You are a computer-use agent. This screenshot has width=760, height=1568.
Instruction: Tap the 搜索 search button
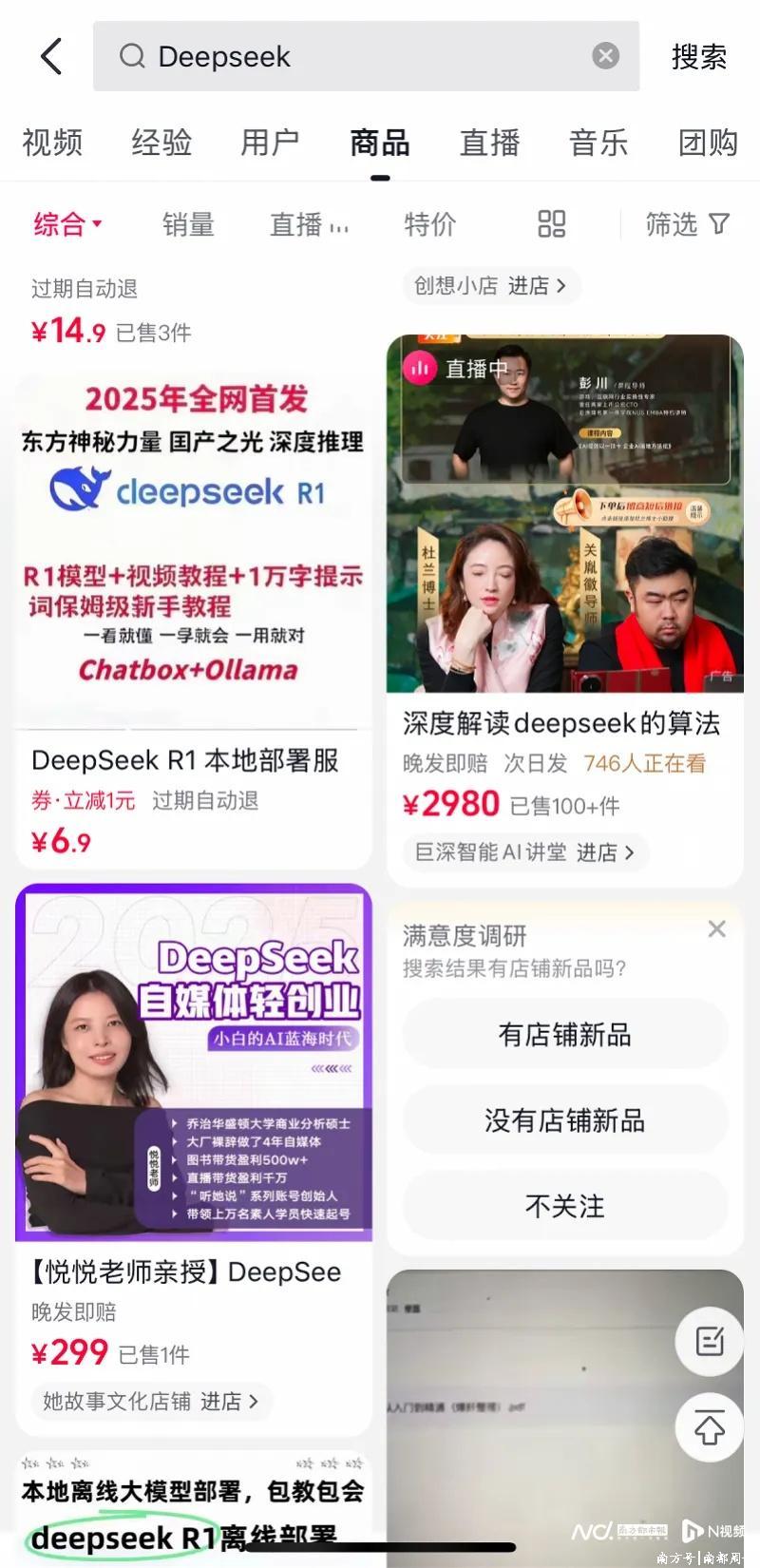[698, 57]
